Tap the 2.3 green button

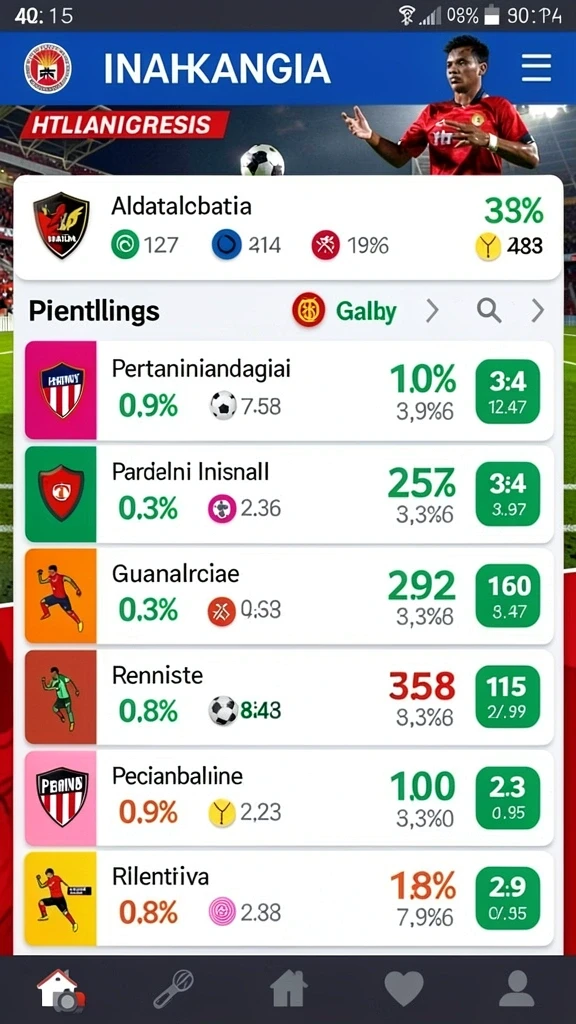[507, 798]
